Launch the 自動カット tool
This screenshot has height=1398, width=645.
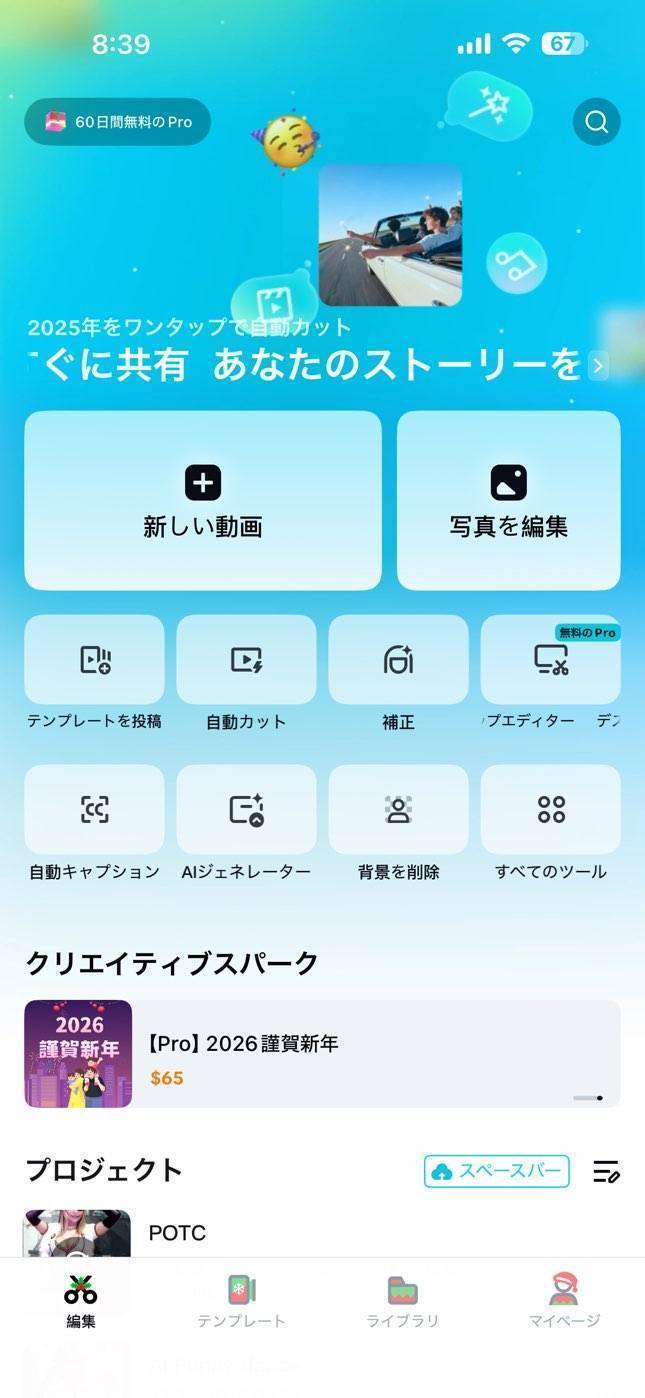[x=246, y=660]
